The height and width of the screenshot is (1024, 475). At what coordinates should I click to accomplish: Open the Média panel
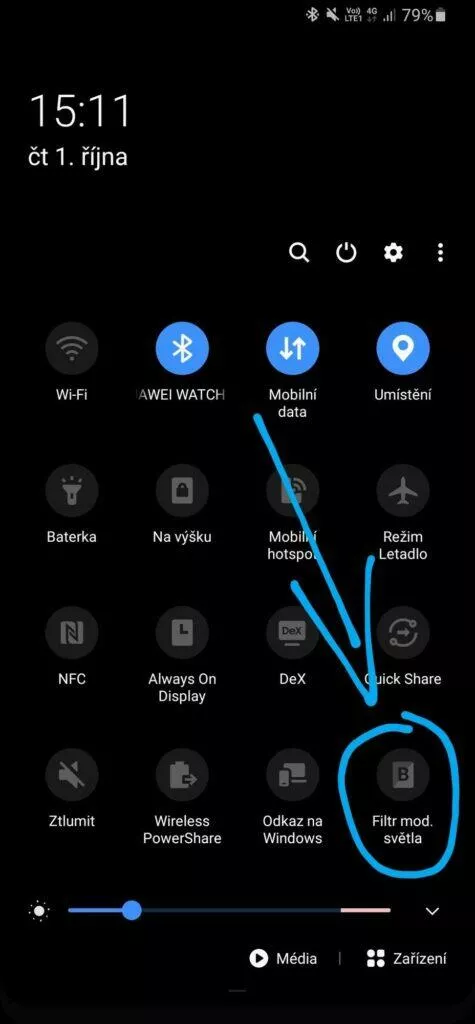point(284,959)
